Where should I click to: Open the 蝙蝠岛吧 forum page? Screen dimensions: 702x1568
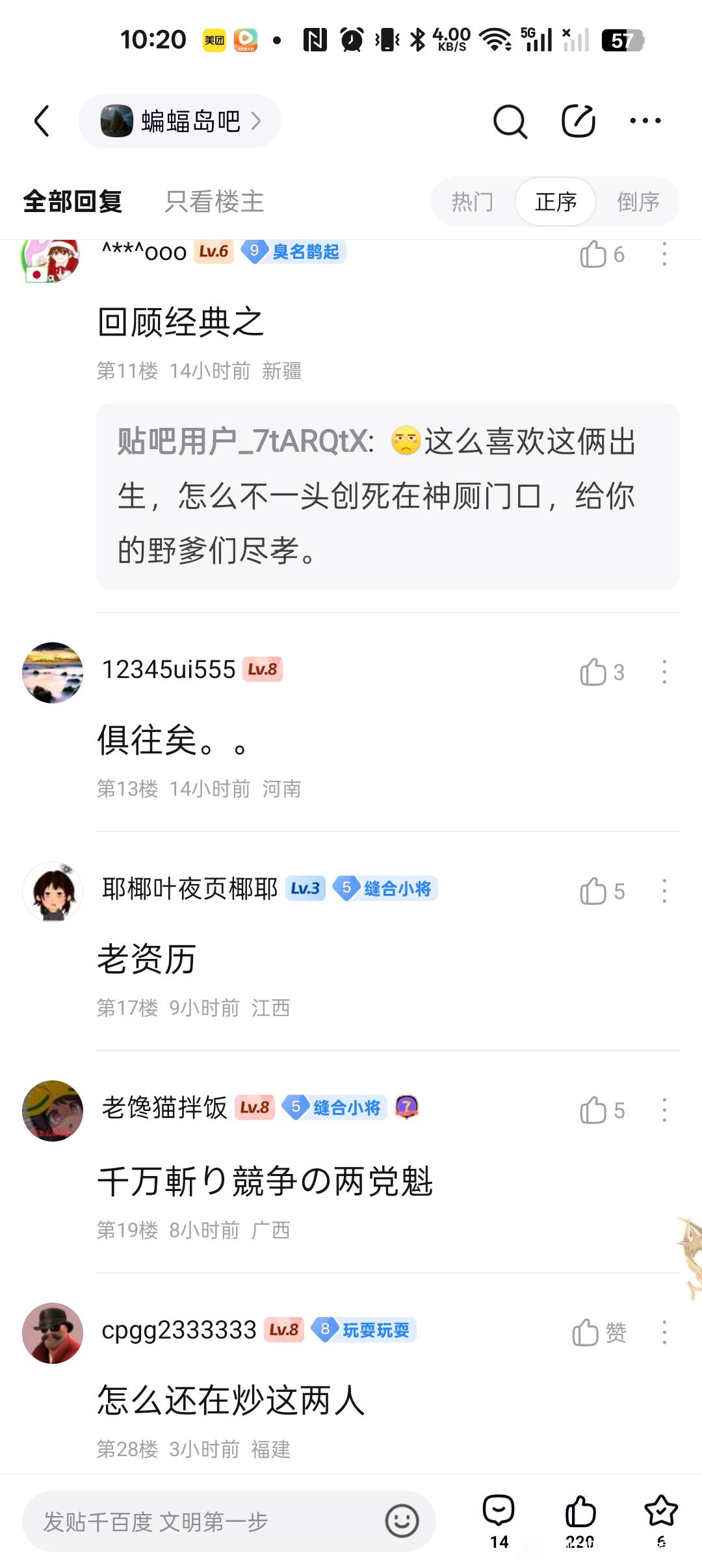179,121
